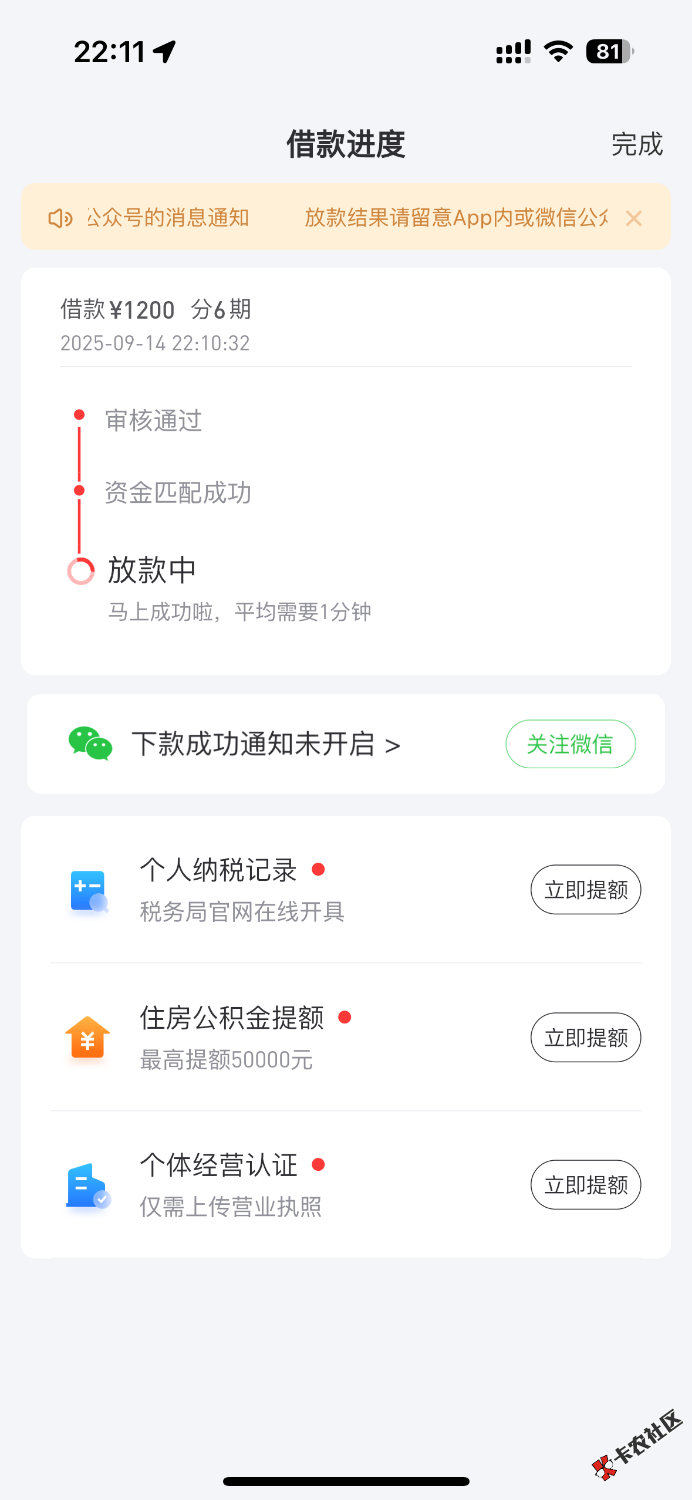The height and width of the screenshot is (1500, 692).
Task: Open 下款成功通知未开启 link
Action: (266, 744)
